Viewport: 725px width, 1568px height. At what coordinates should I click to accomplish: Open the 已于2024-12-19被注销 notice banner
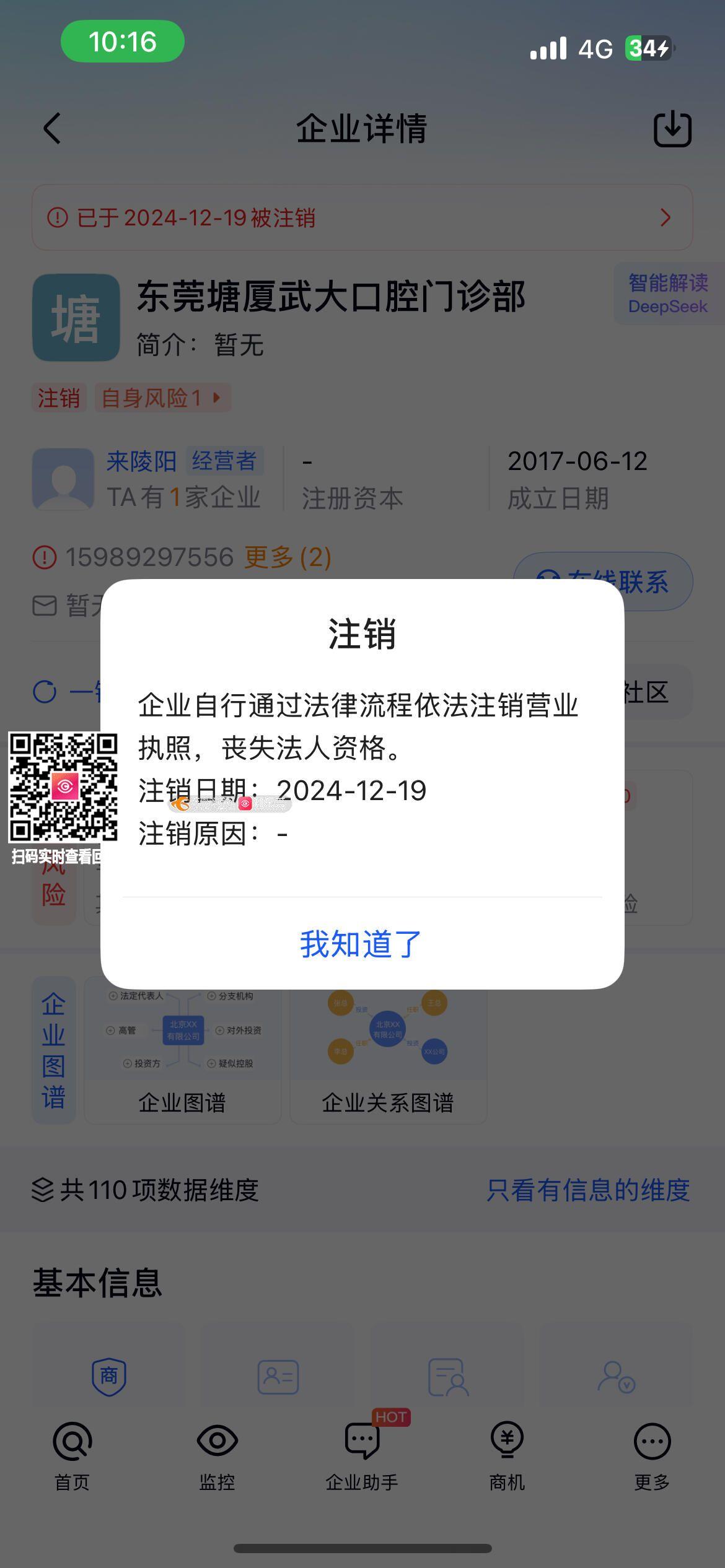pos(362,217)
